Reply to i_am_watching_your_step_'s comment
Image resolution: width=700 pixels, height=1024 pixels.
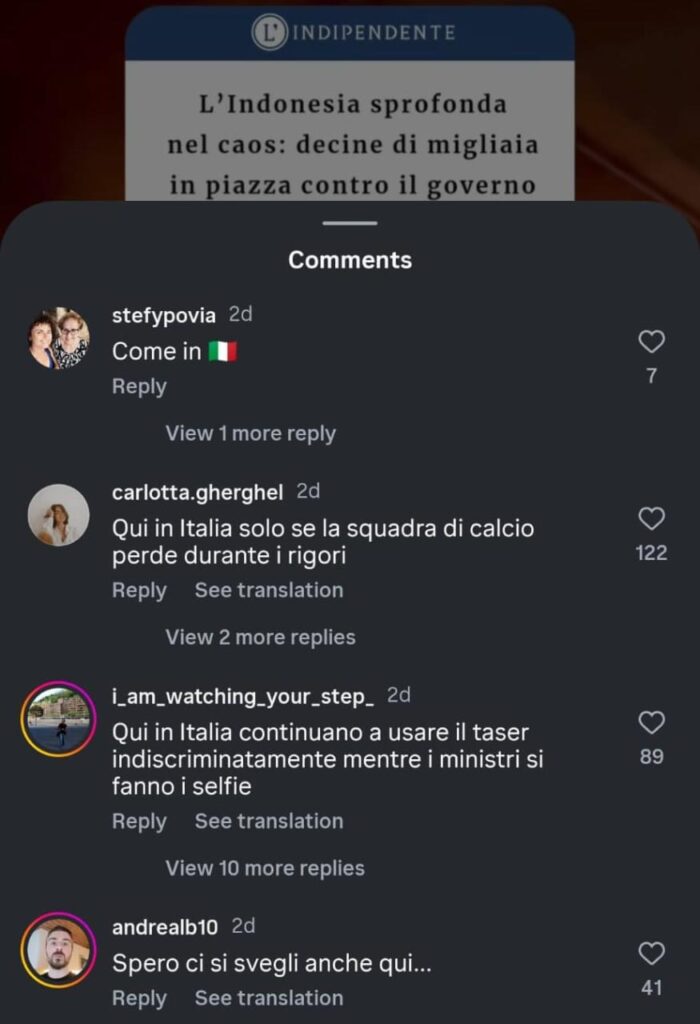pos(139,821)
